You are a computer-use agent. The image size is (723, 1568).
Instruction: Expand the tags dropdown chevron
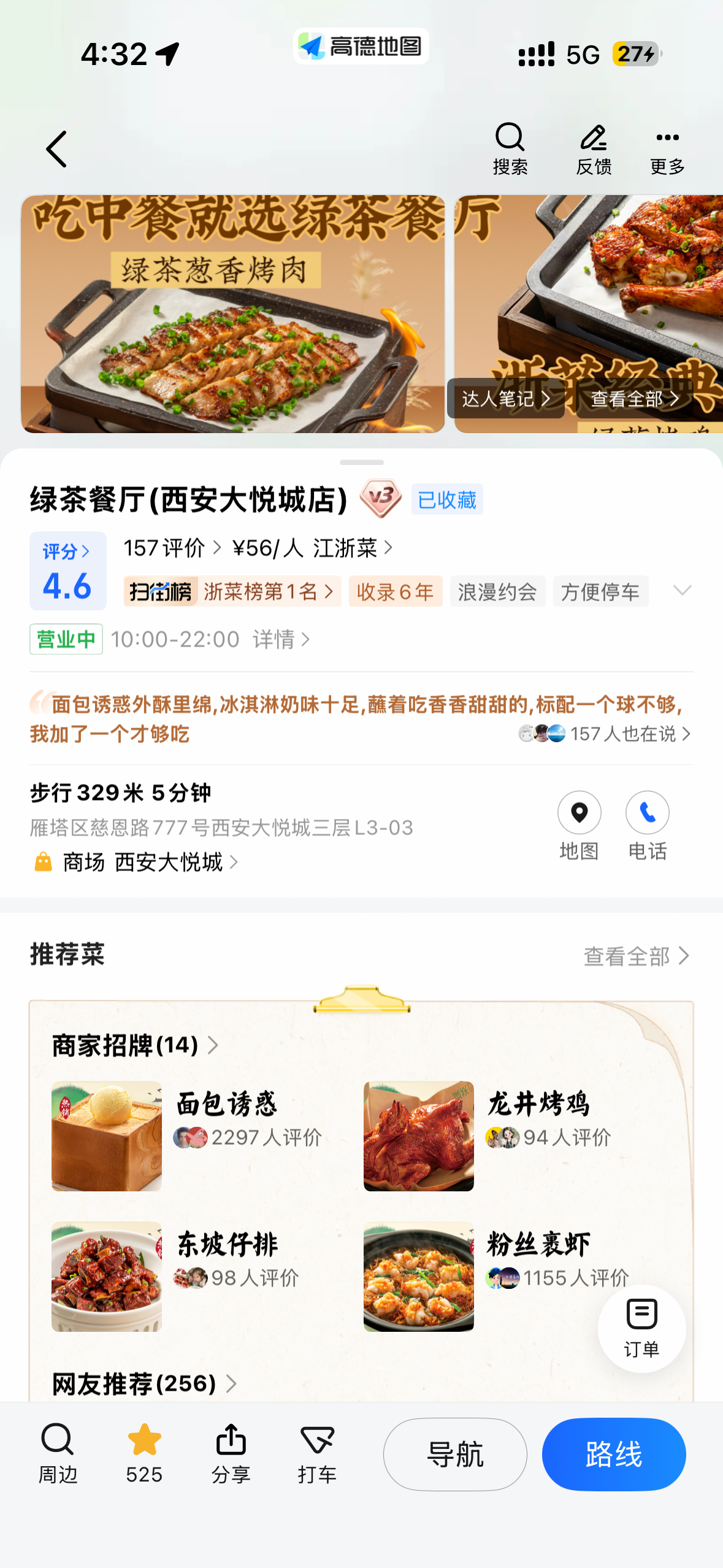(x=682, y=590)
